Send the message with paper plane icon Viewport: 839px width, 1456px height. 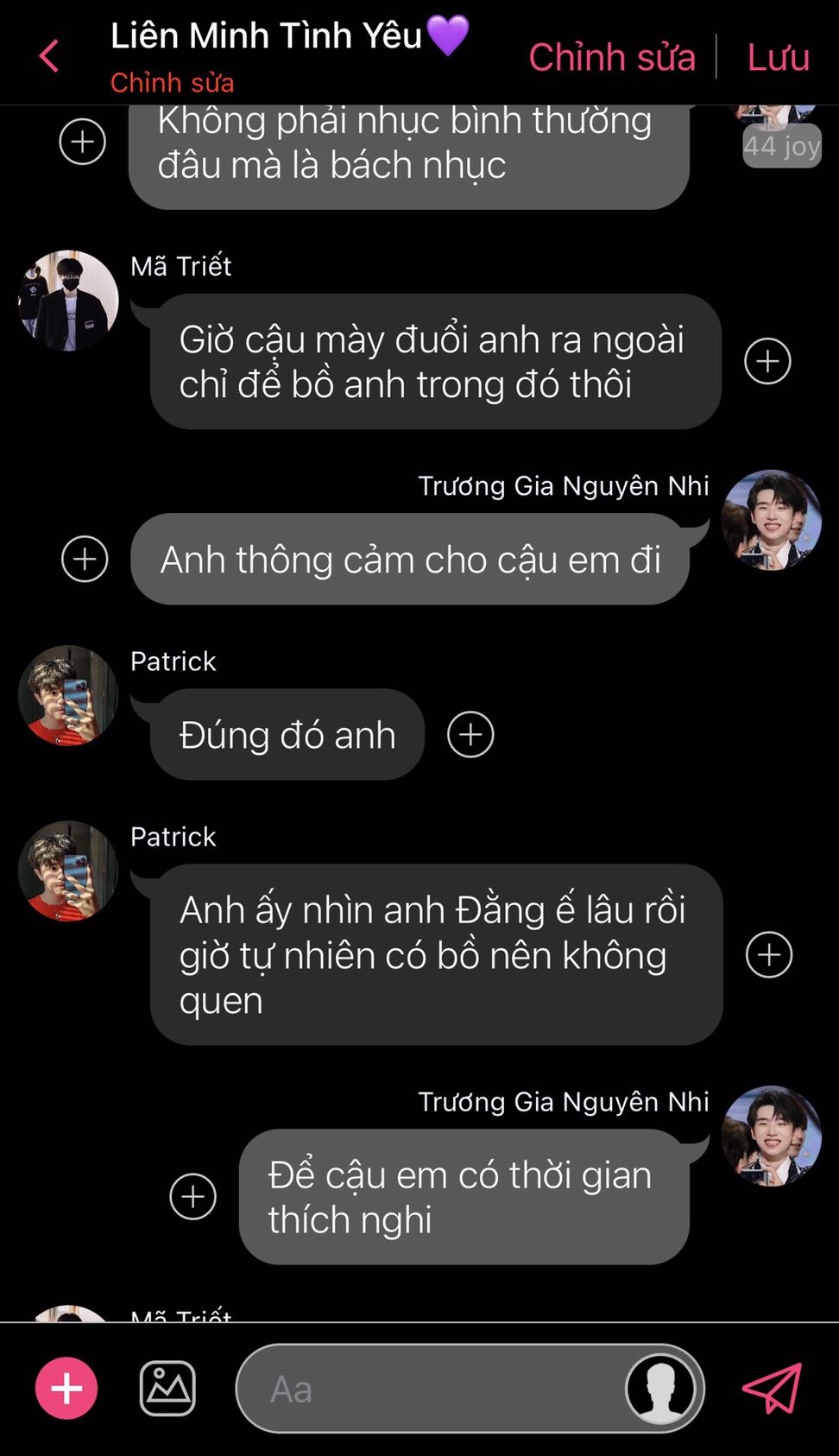point(772,1388)
